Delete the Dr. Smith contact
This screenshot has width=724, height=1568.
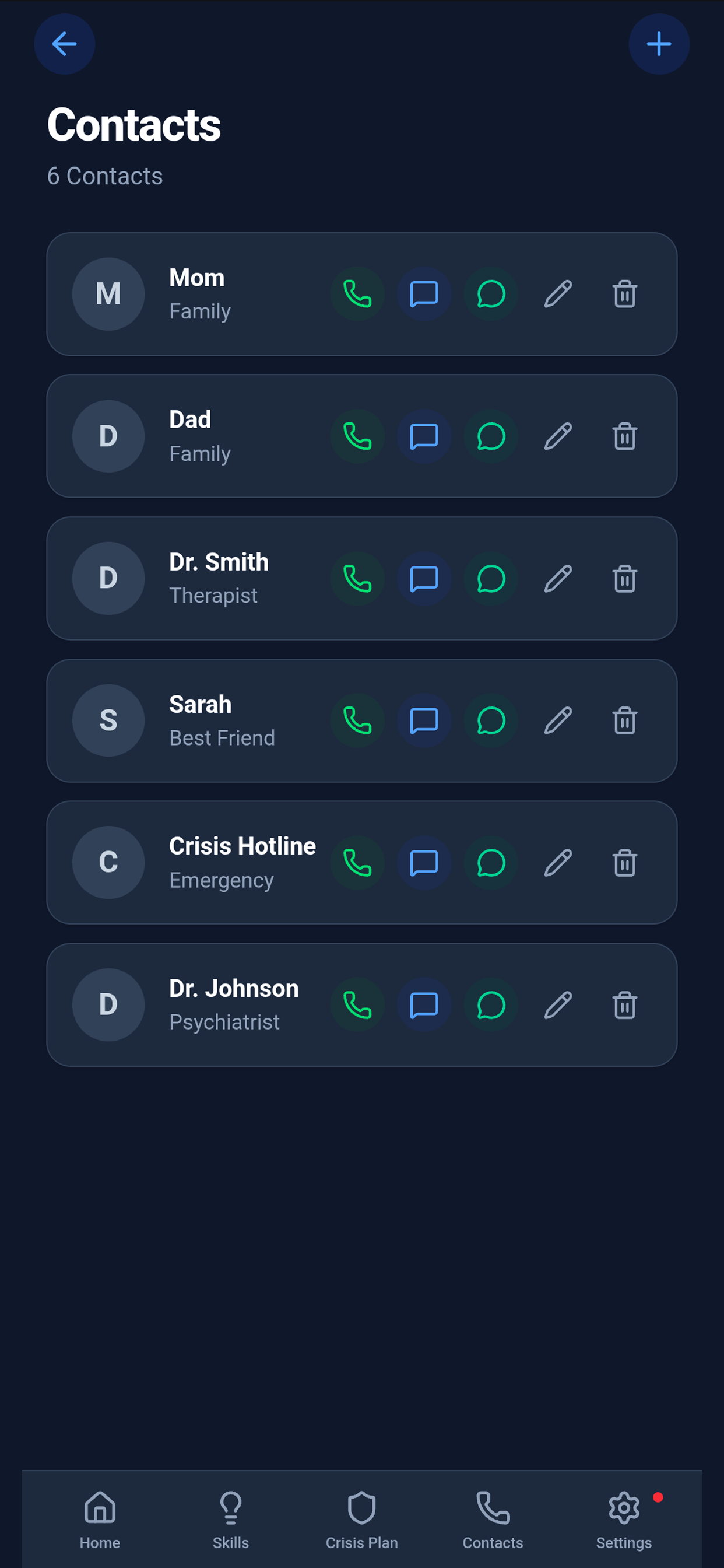pyautogui.click(x=625, y=579)
